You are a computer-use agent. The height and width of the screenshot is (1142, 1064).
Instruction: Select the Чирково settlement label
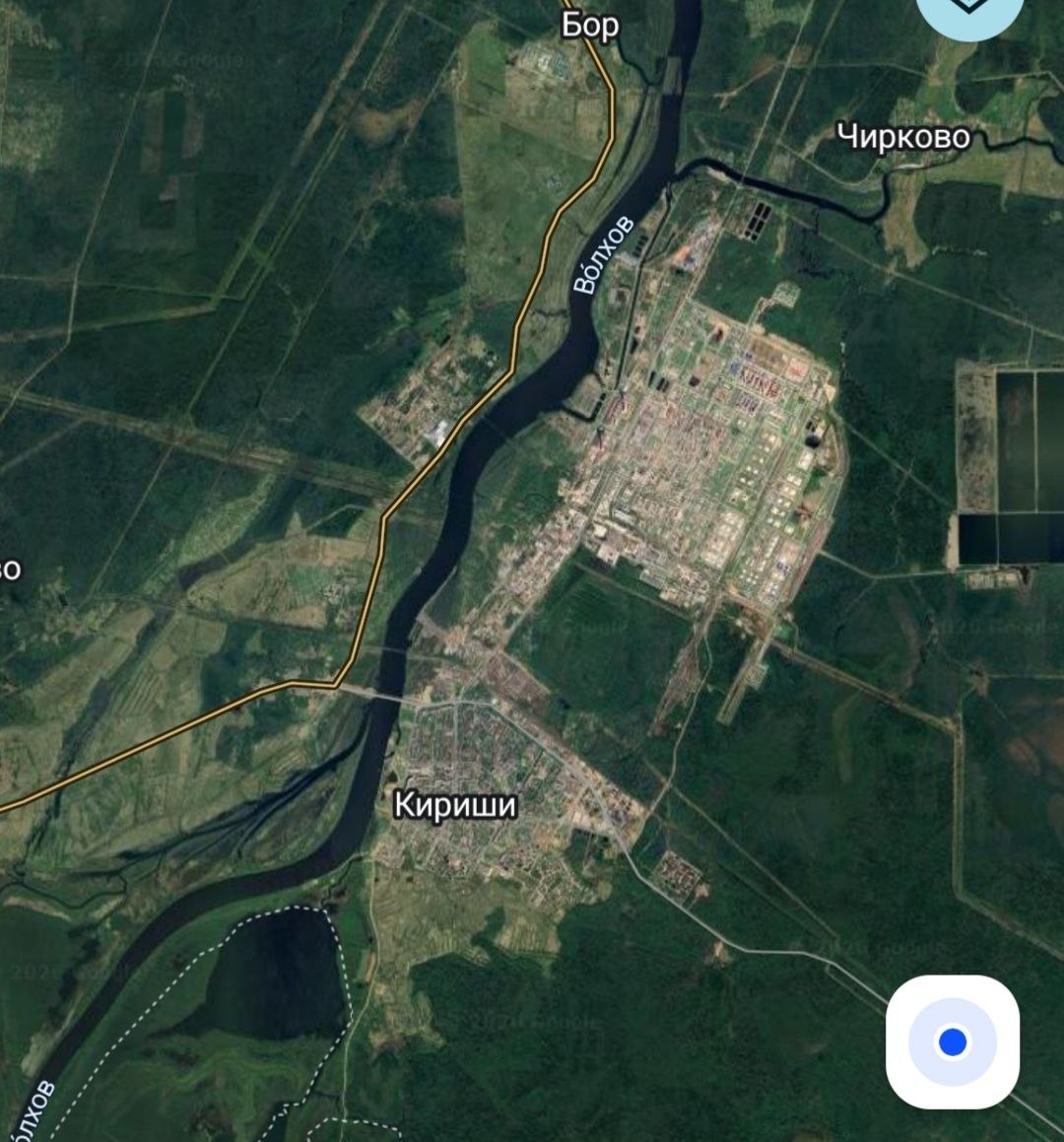click(x=901, y=137)
